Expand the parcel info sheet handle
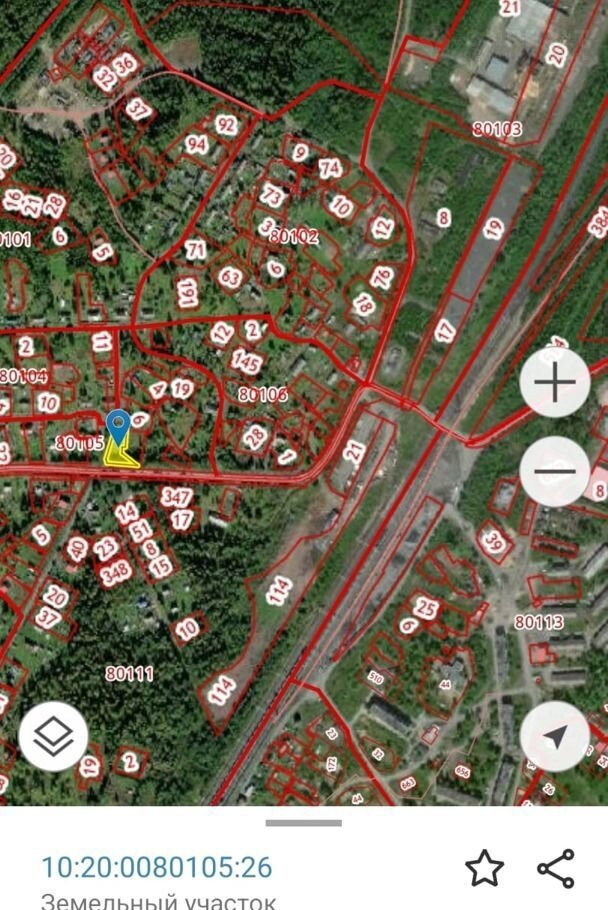 click(303, 823)
